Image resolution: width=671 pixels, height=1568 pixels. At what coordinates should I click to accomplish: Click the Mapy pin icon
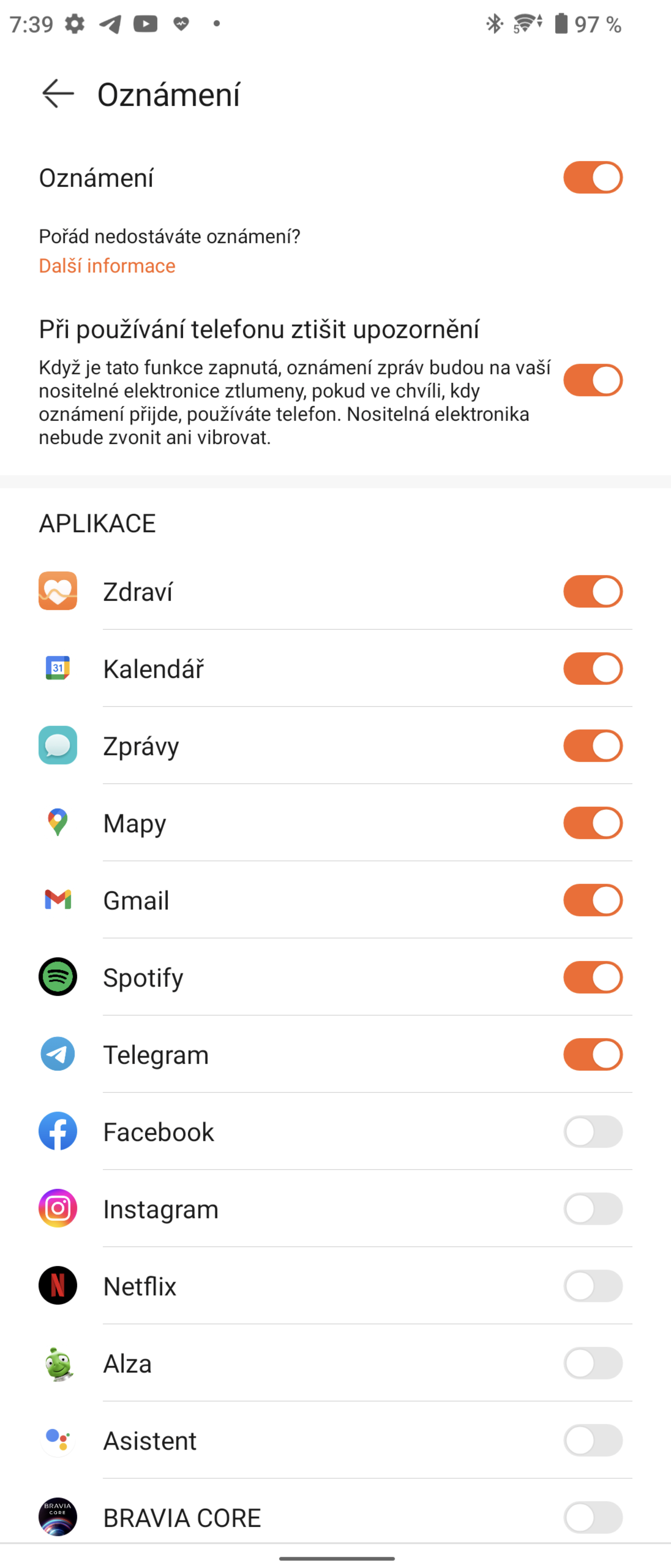(58, 822)
